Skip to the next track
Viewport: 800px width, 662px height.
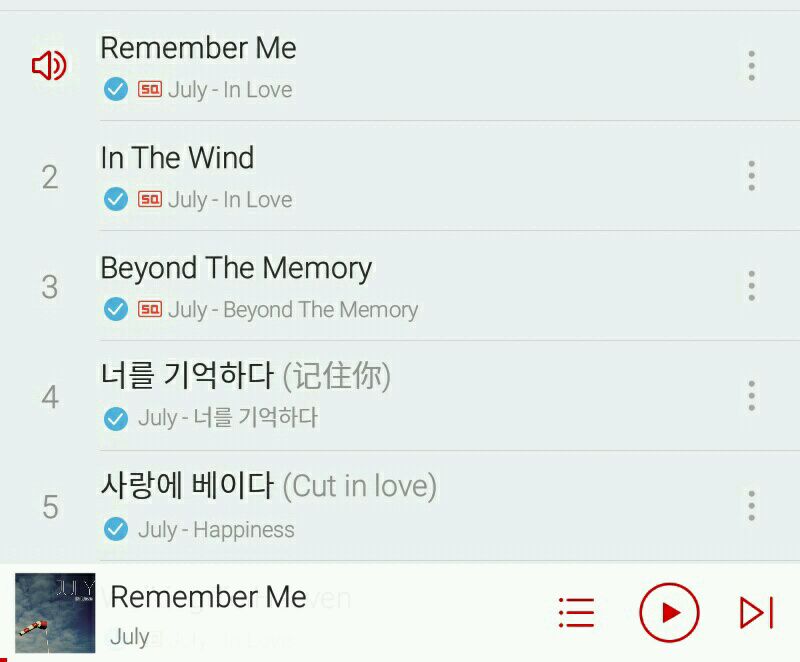(x=756, y=612)
